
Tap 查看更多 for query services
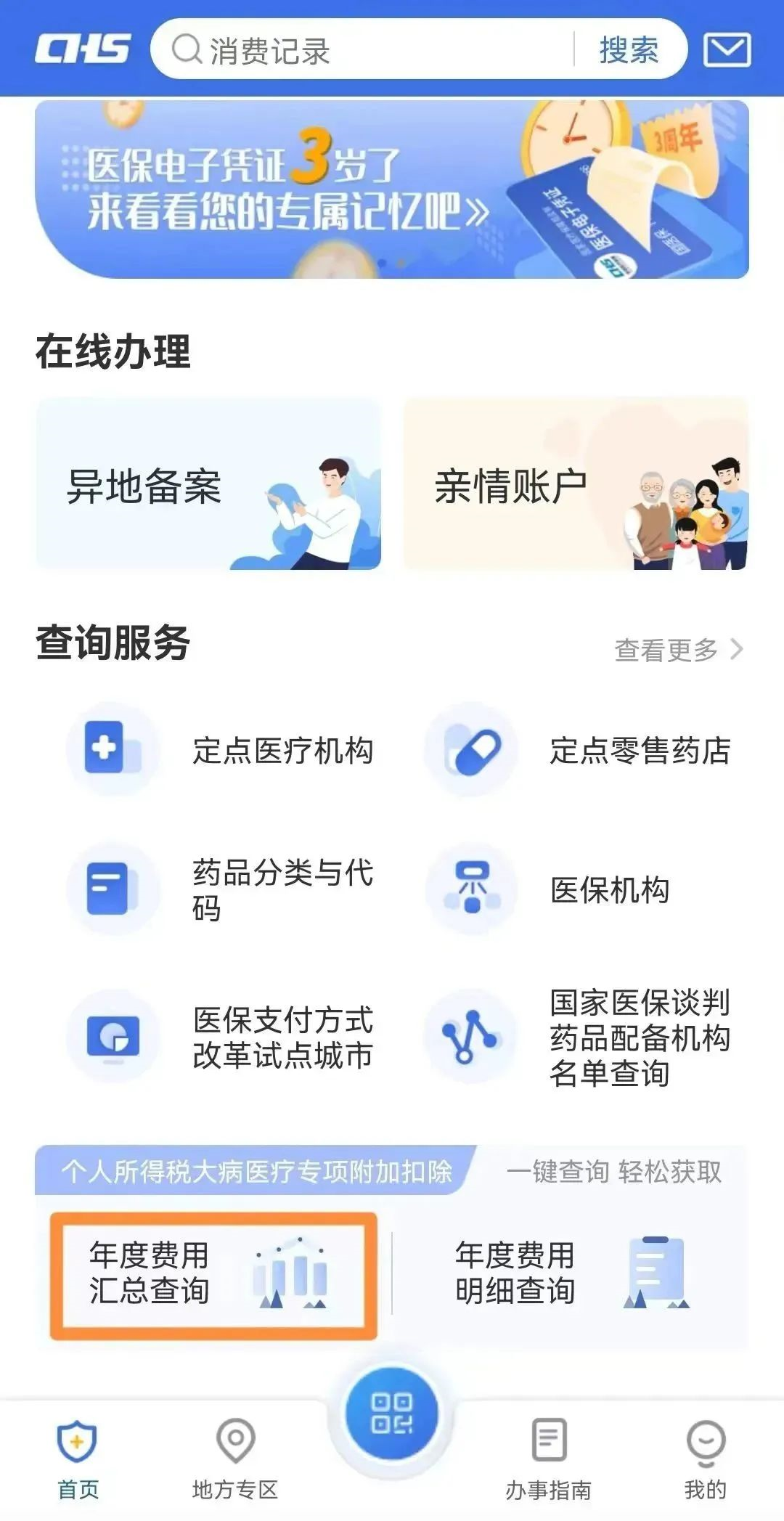[x=679, y=649]
